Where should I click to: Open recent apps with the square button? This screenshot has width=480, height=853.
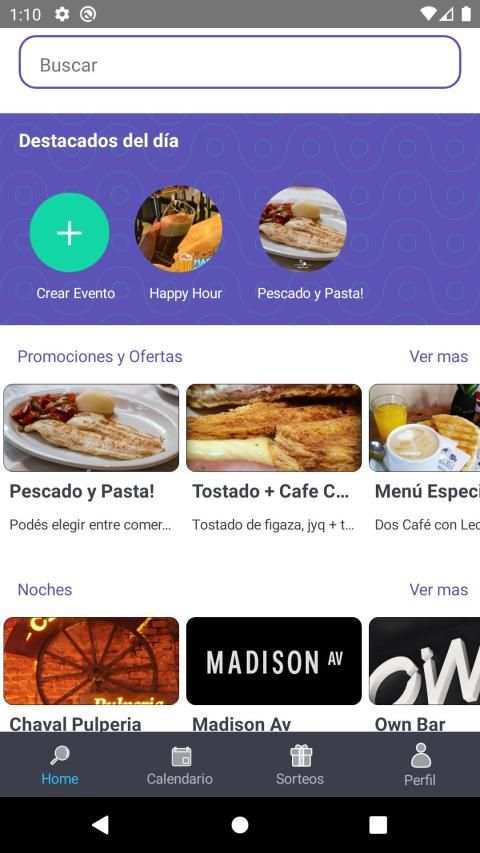click(378, 825)
